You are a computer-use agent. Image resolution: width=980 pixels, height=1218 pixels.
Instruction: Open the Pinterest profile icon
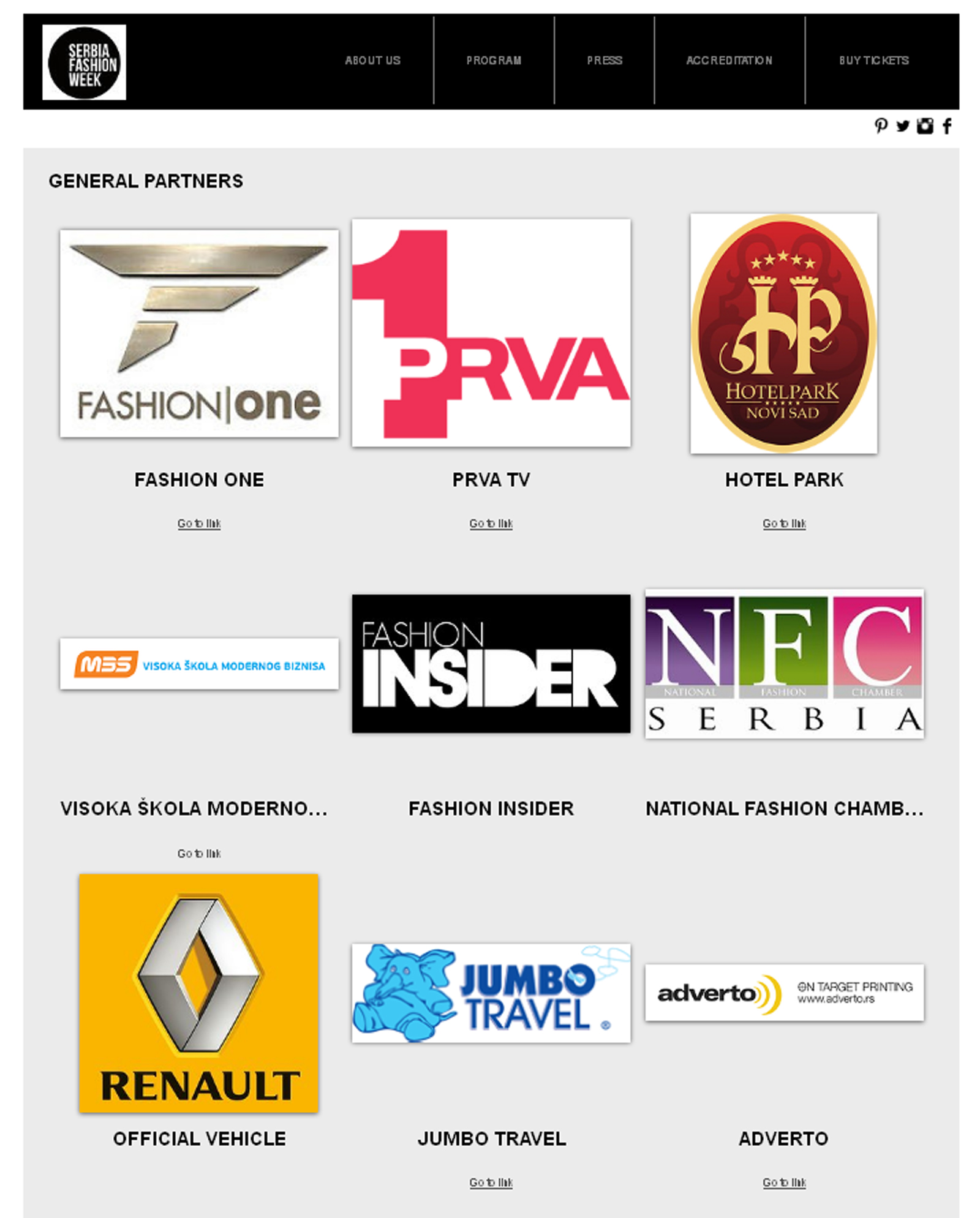[x=881, y=126]
